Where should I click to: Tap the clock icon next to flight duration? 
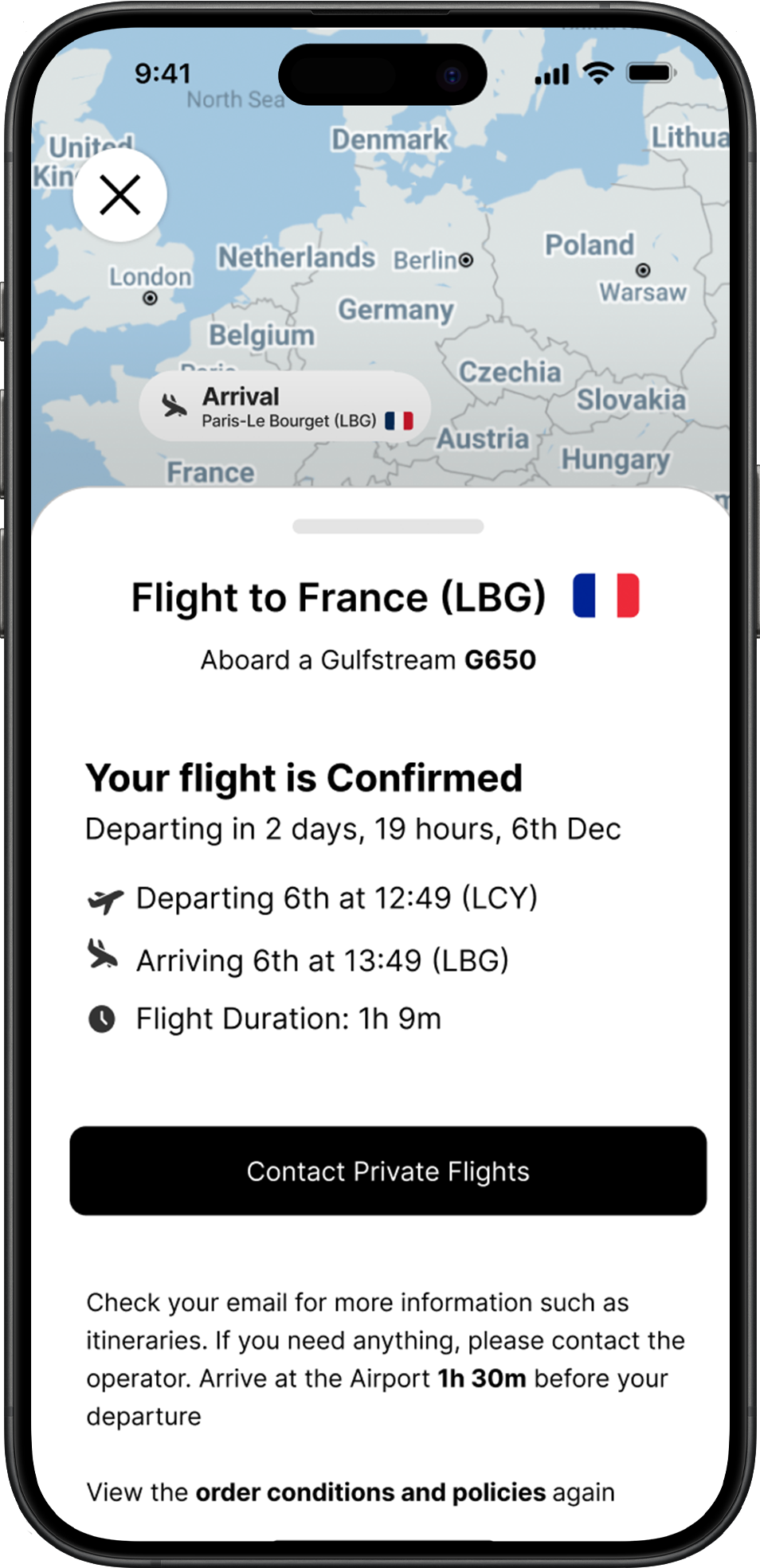tap(103, 1017)
